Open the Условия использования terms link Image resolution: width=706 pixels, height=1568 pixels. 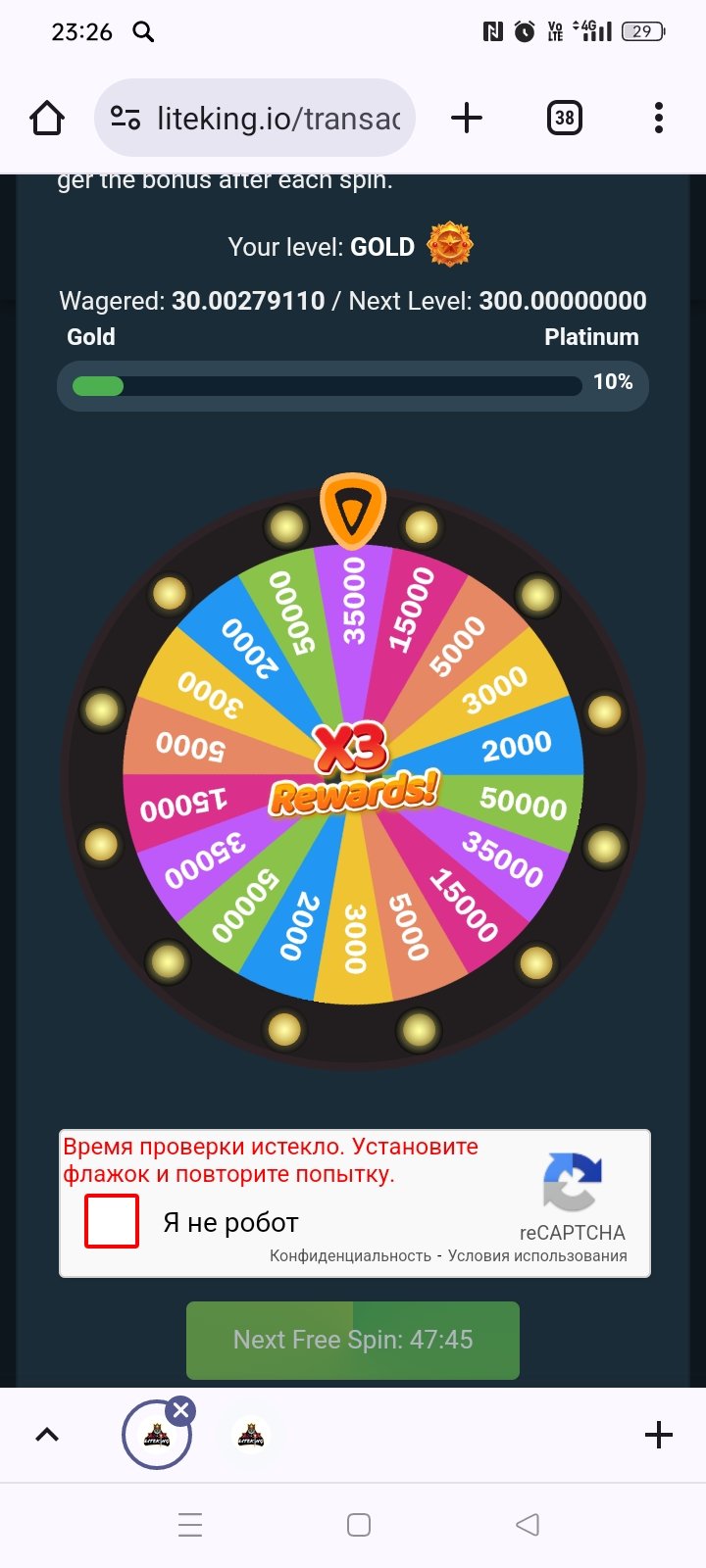(x=537, y=1255)
